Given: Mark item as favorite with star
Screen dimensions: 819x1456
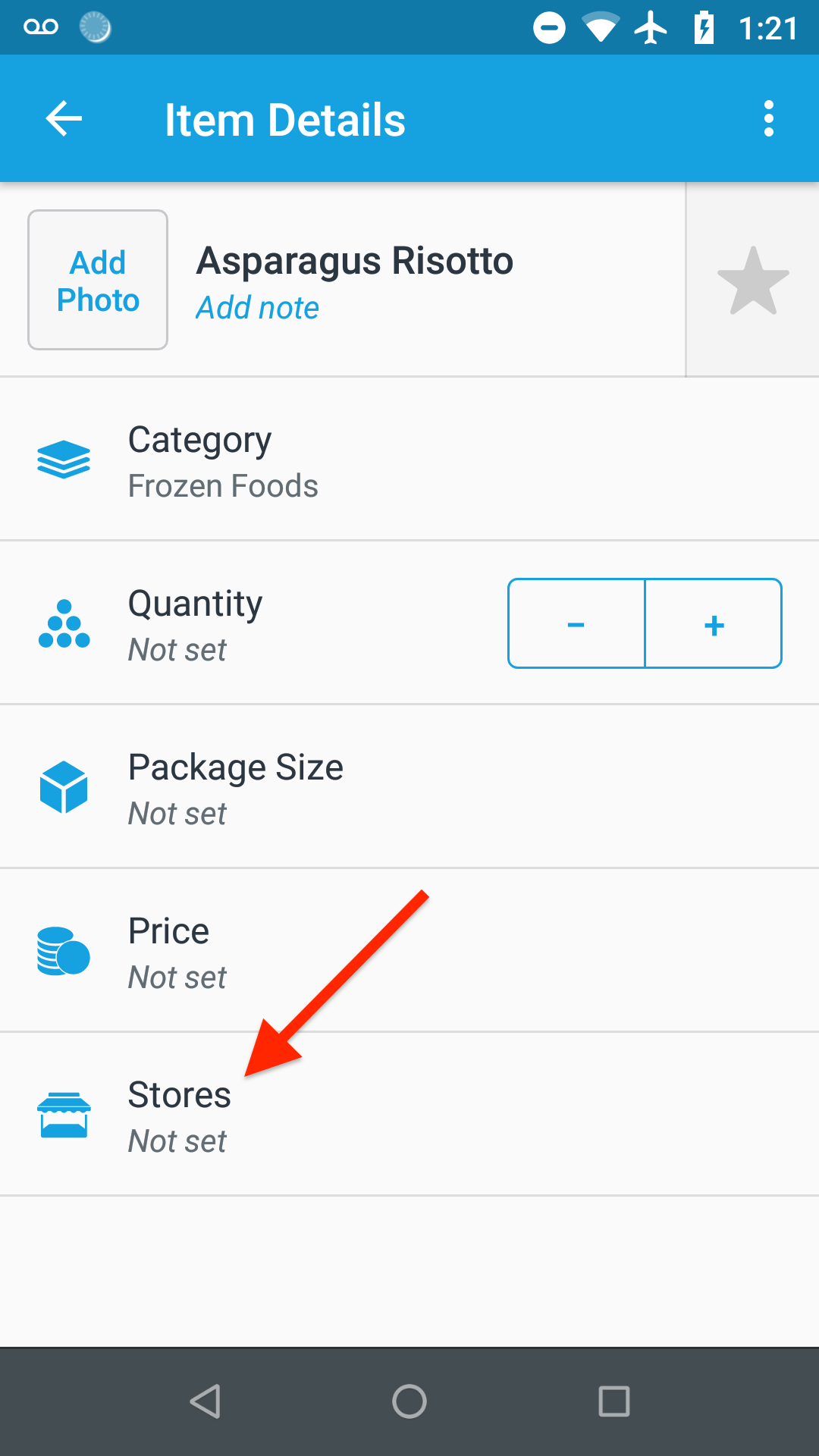Looking at the screenshot, I should tap(753, 280).
